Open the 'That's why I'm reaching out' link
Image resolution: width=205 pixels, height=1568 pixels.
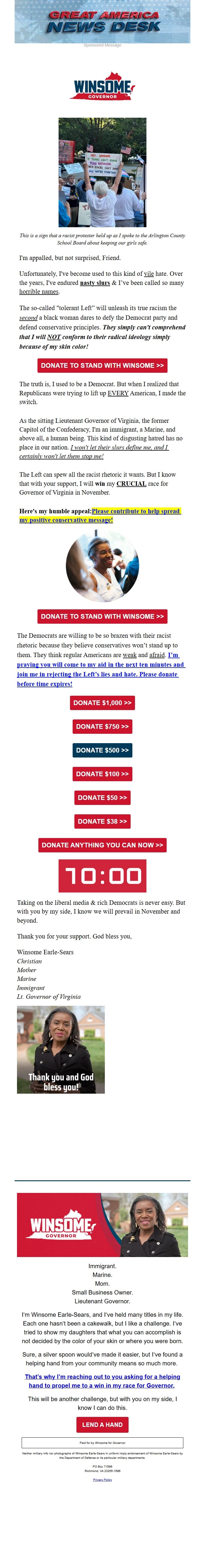[102, 1377]
